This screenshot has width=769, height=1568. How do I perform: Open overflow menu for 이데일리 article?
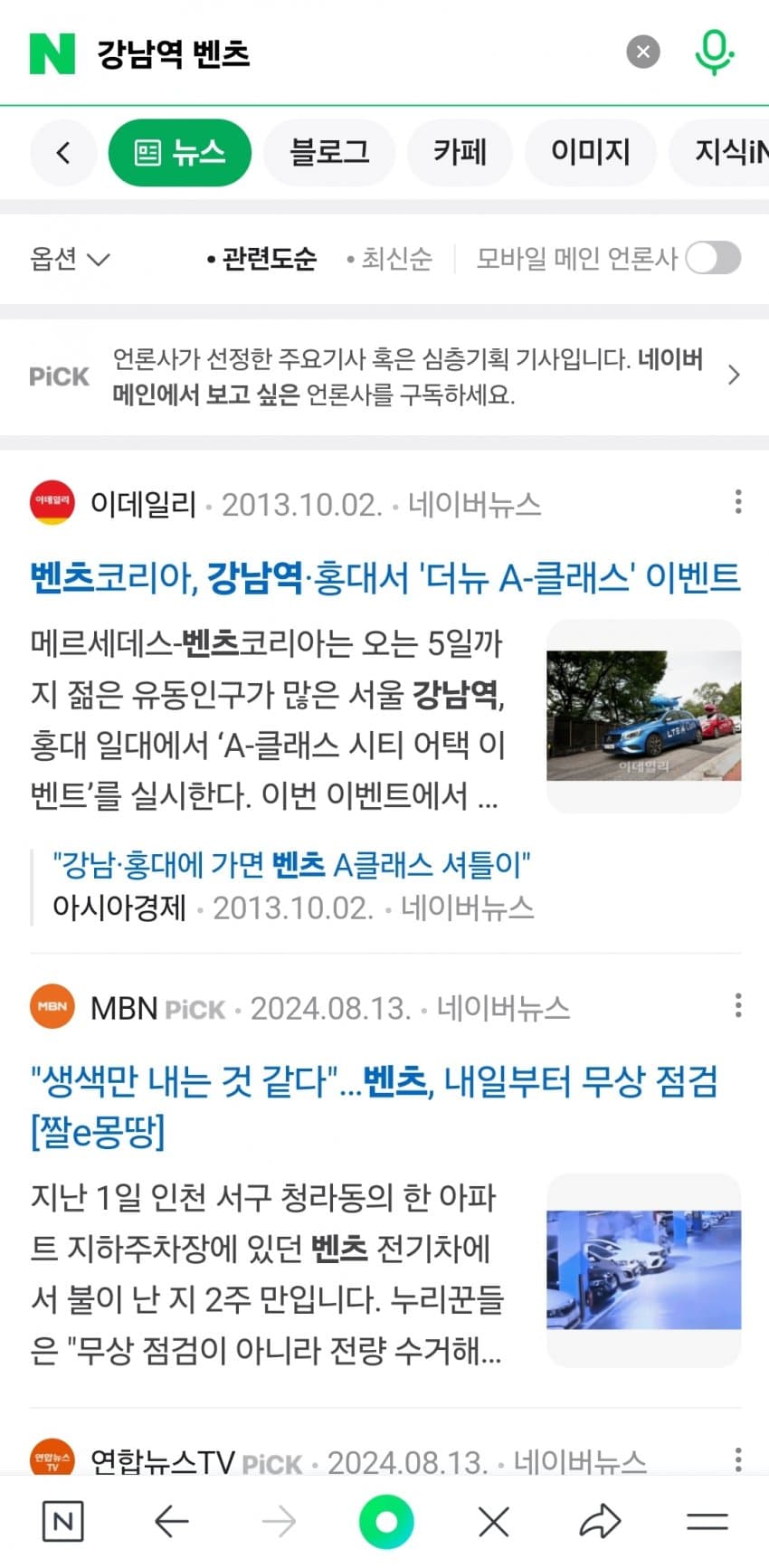point(738,502)
